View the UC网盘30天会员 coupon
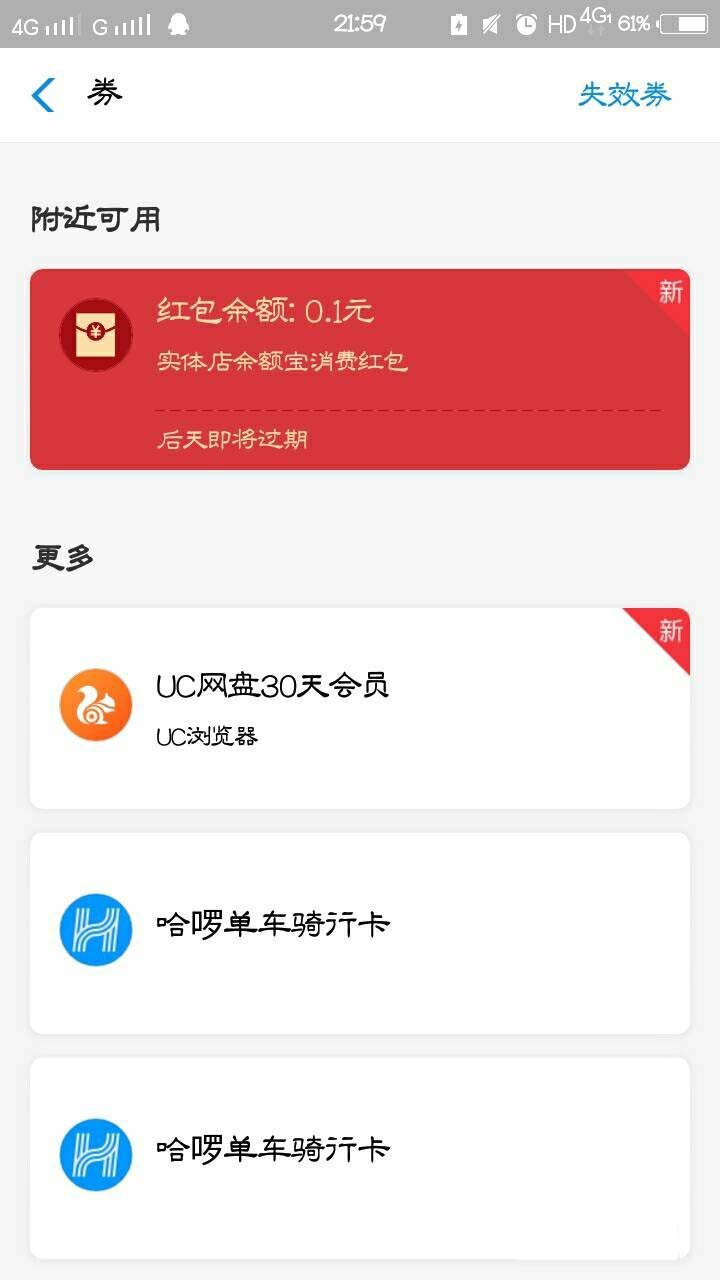The height and width of the screenshot is (1280, 720). (x=360, y=707)
